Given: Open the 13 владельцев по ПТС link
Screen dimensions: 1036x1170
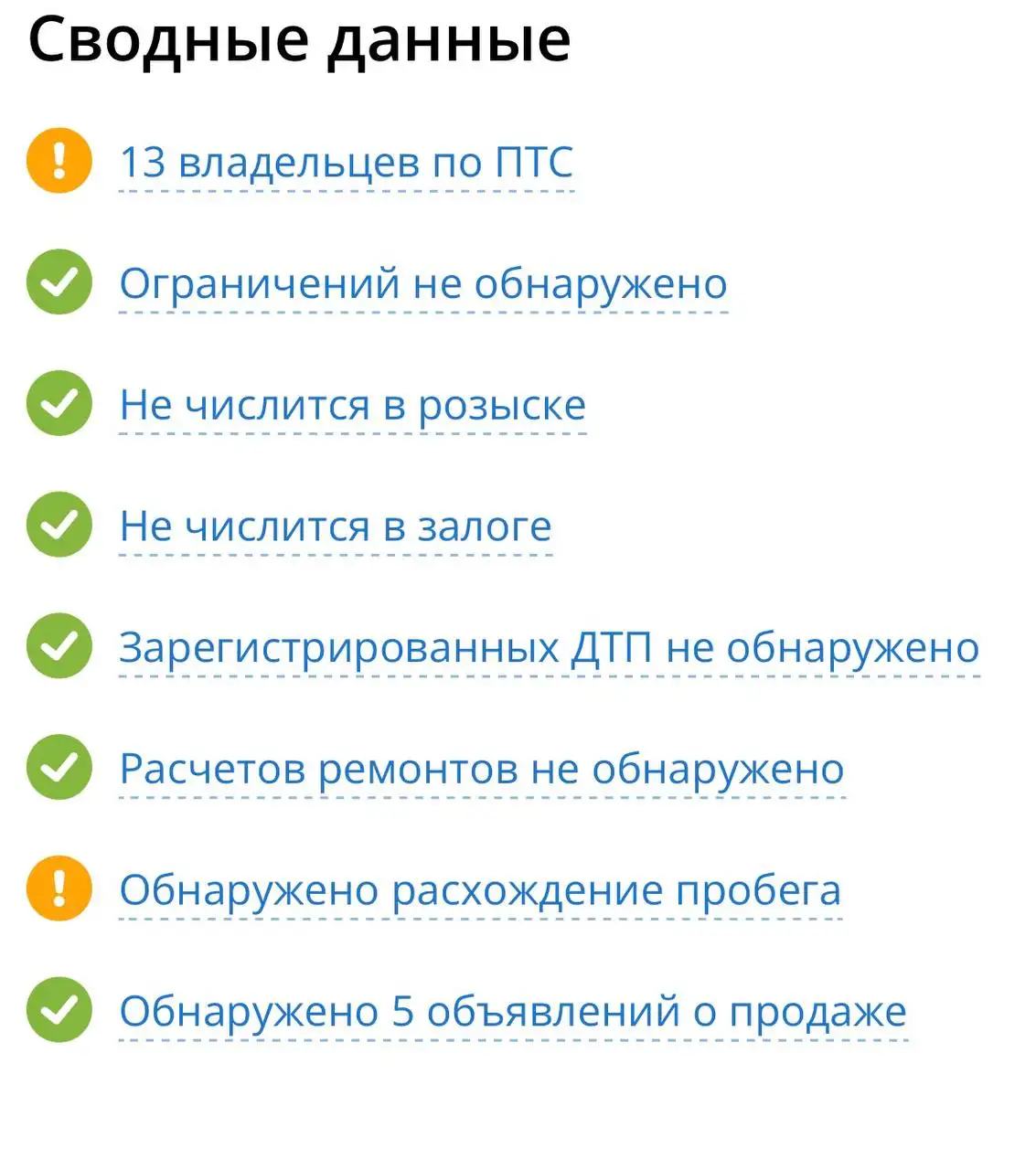Looking at the screenshot, I should click(x=346, y=163).
